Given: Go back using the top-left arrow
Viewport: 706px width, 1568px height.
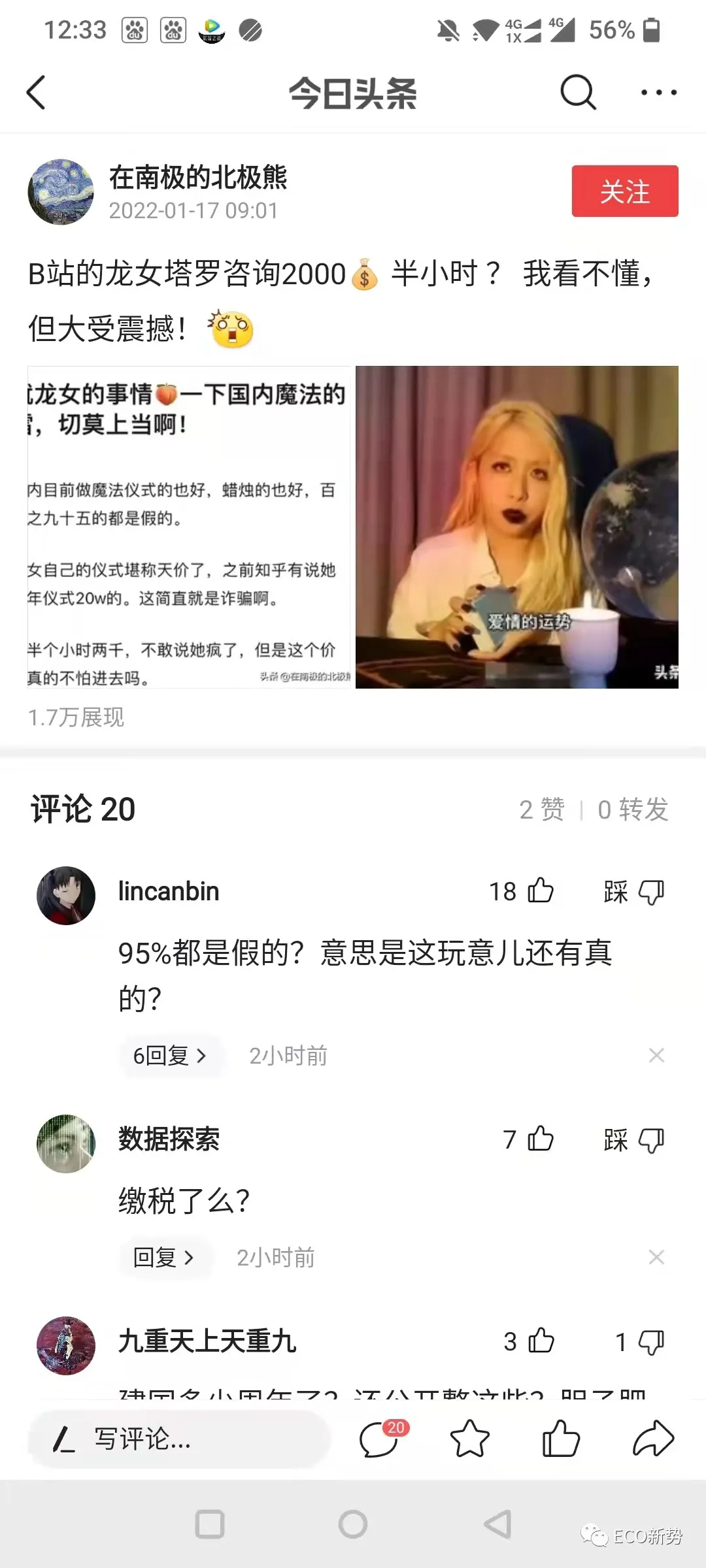Looking at the screenshot, I should (36, 92).
